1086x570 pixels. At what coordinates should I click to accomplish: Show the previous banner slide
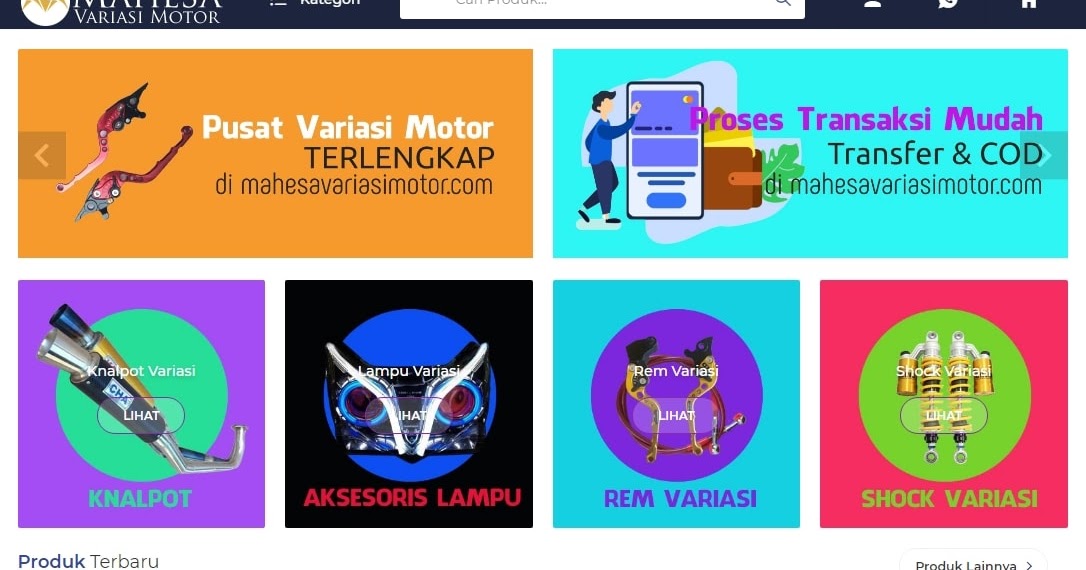click(42, 155)
